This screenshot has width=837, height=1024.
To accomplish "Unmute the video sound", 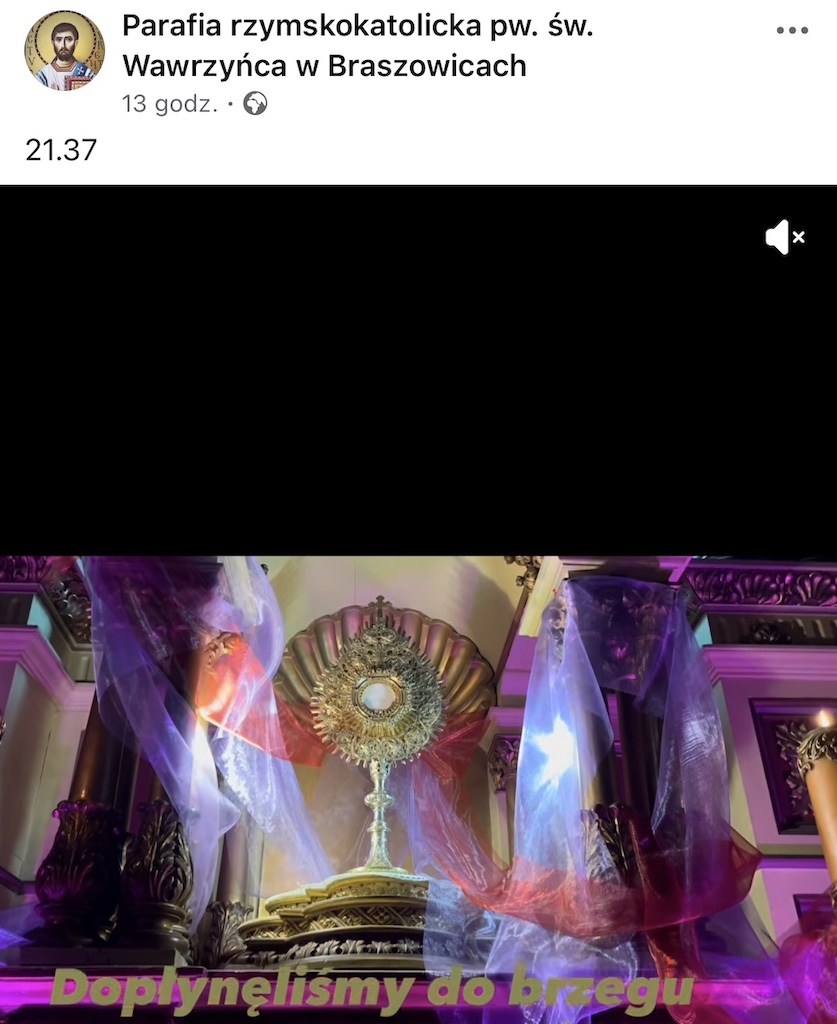I will click(785, 238).
